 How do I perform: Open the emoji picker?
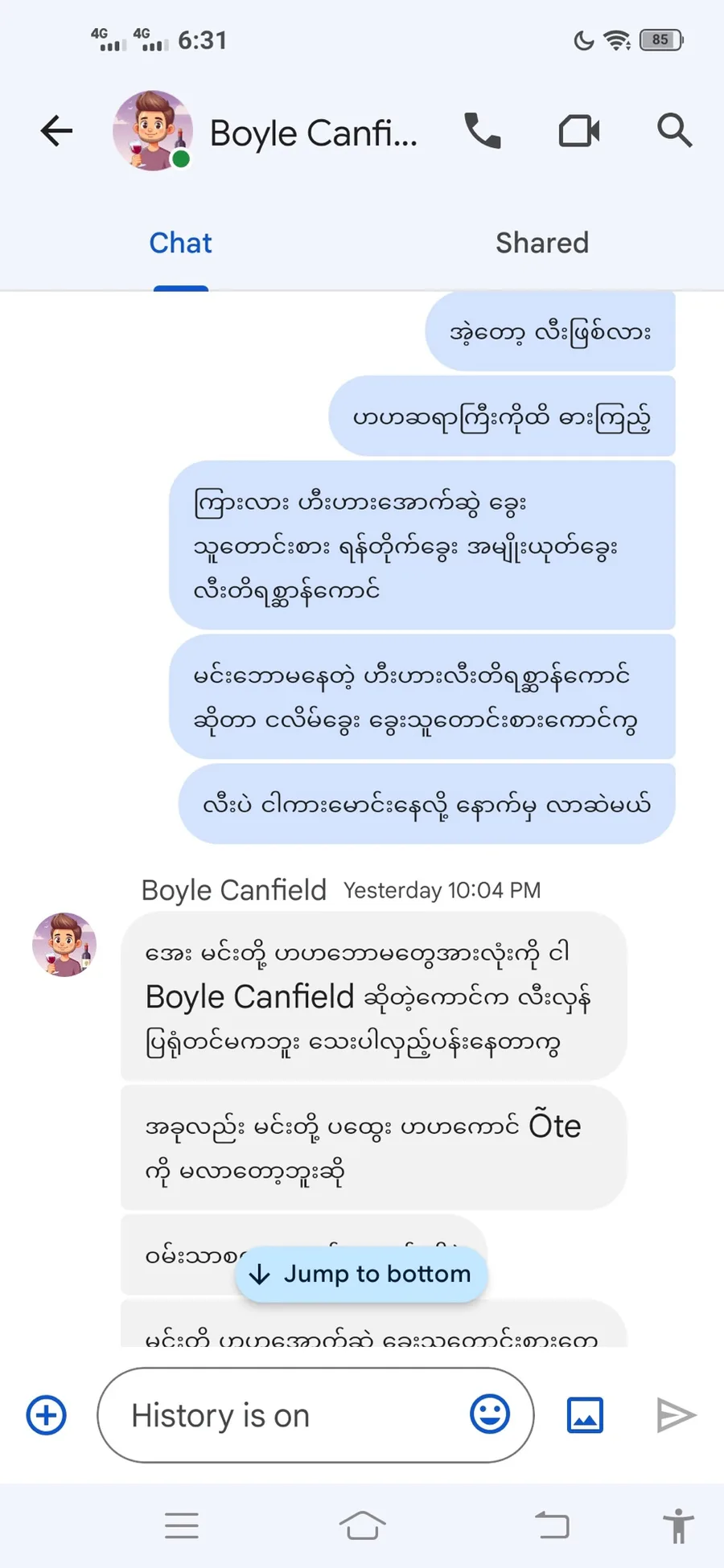(490, 1414)
